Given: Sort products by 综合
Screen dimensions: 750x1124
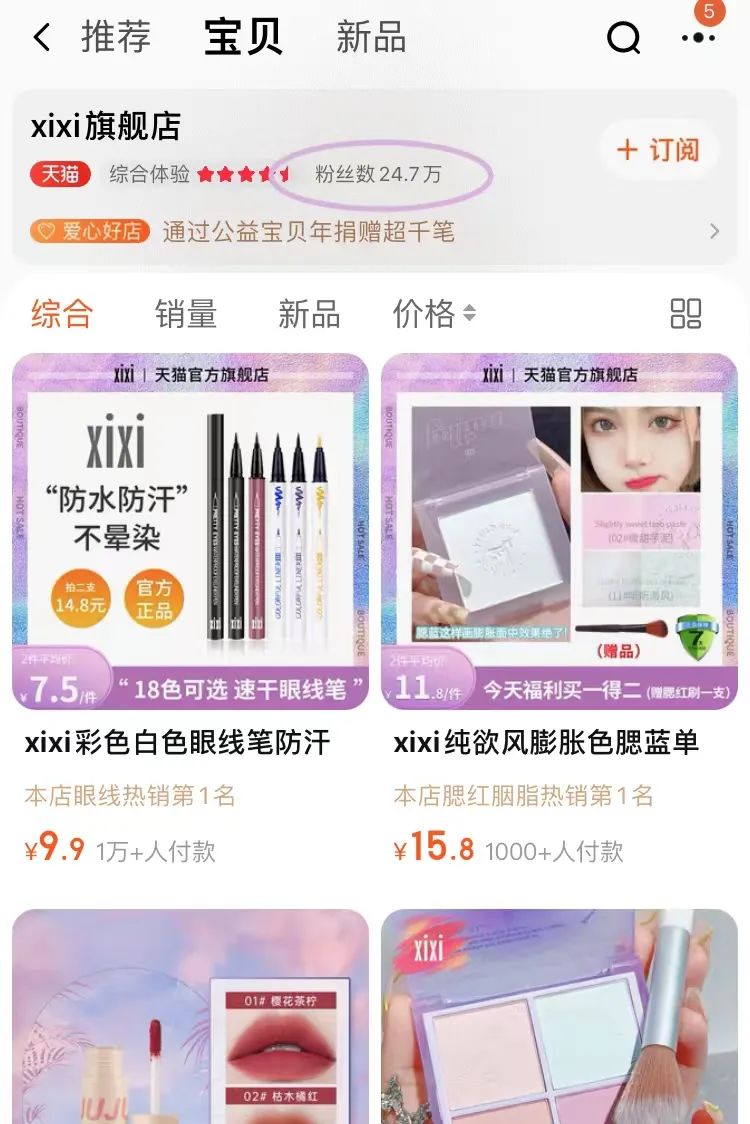Looking at the screenshot, I should pos(62,314).
